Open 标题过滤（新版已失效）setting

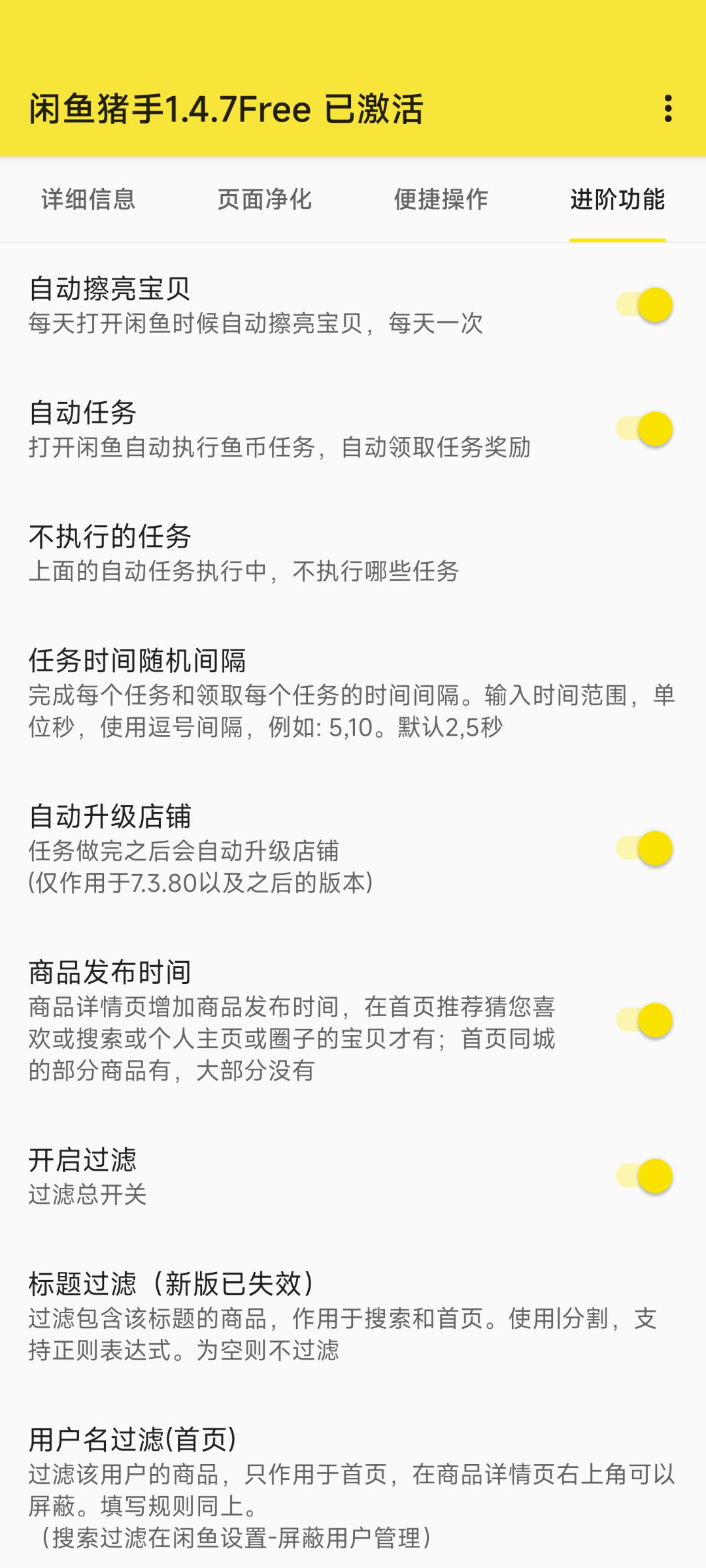coord(353,1316)
